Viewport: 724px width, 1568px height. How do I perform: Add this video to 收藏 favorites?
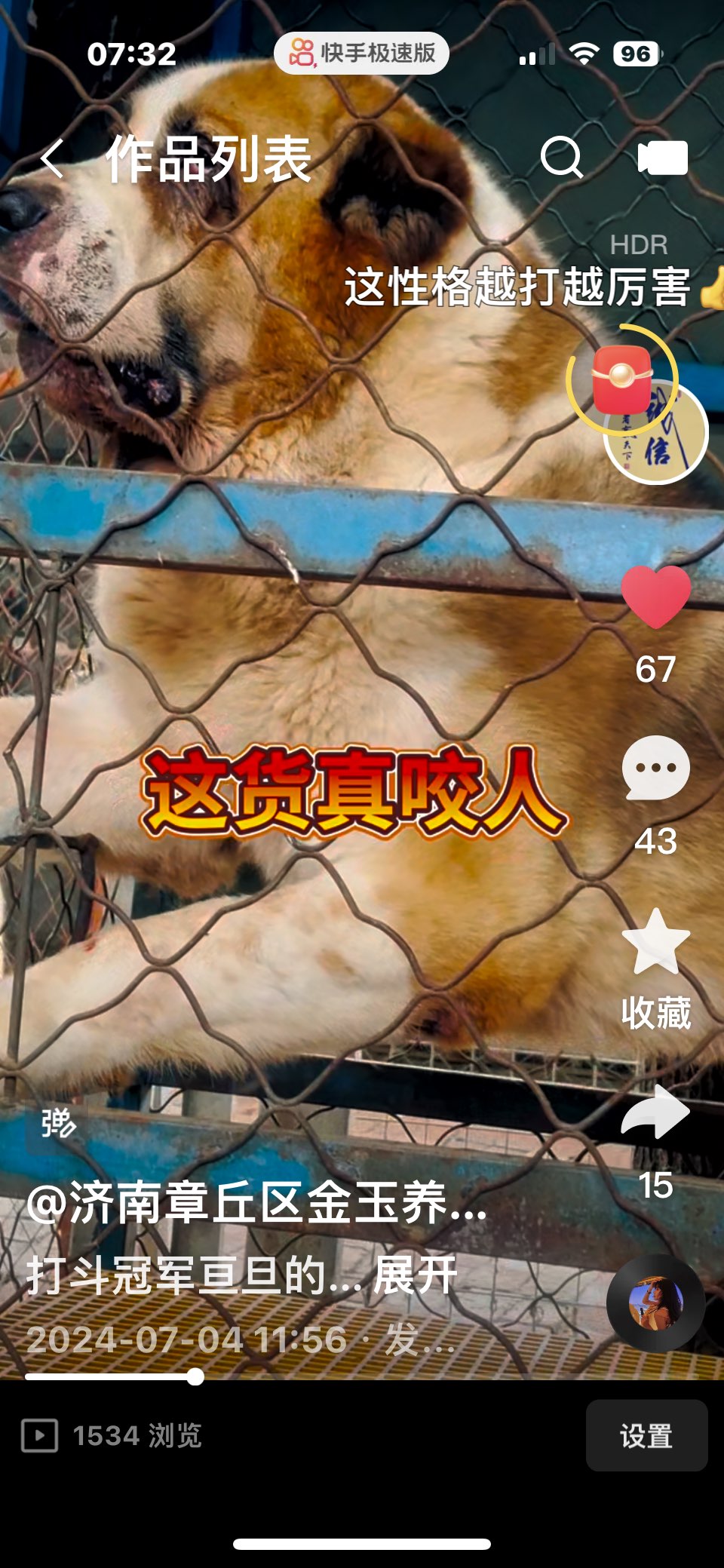pos(655,943)
